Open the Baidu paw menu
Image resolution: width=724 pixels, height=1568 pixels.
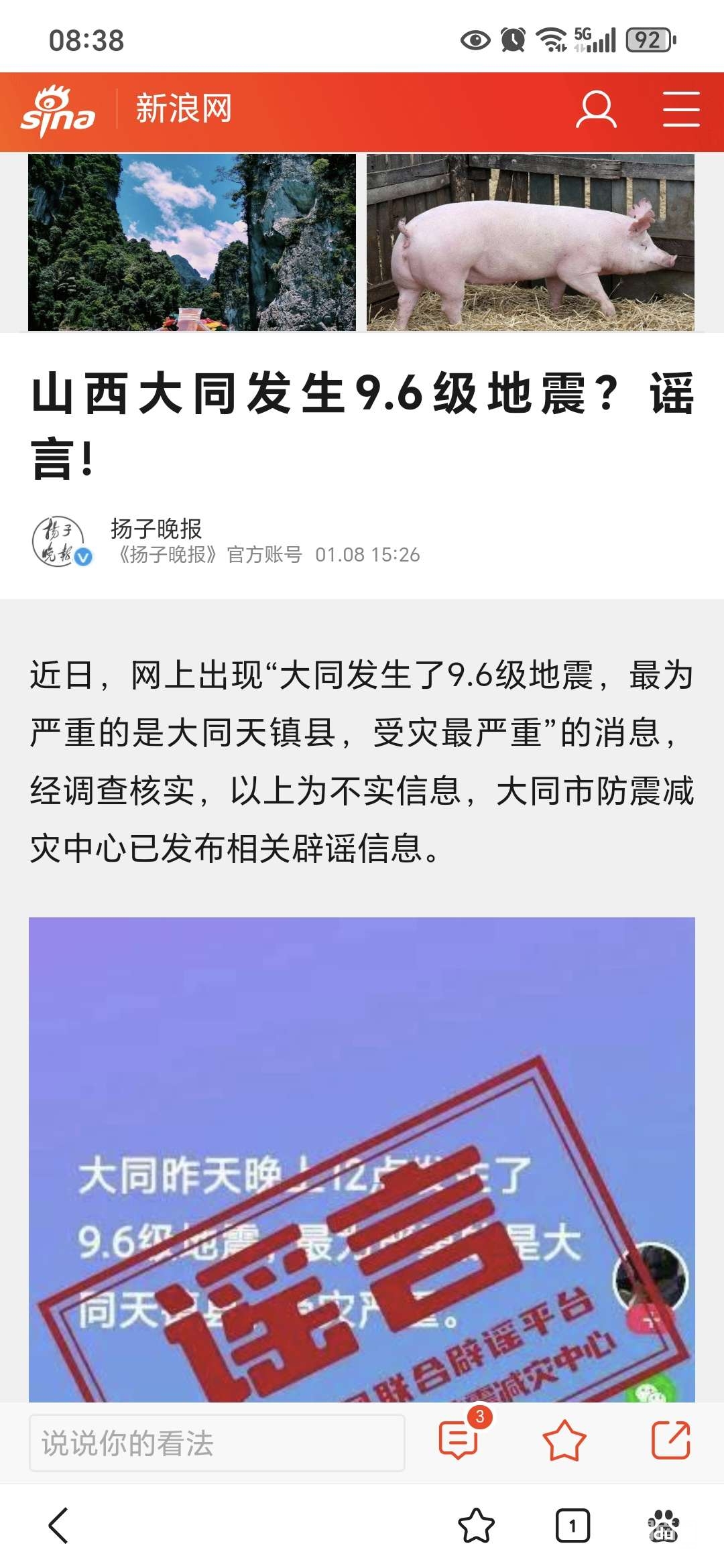664,1526
